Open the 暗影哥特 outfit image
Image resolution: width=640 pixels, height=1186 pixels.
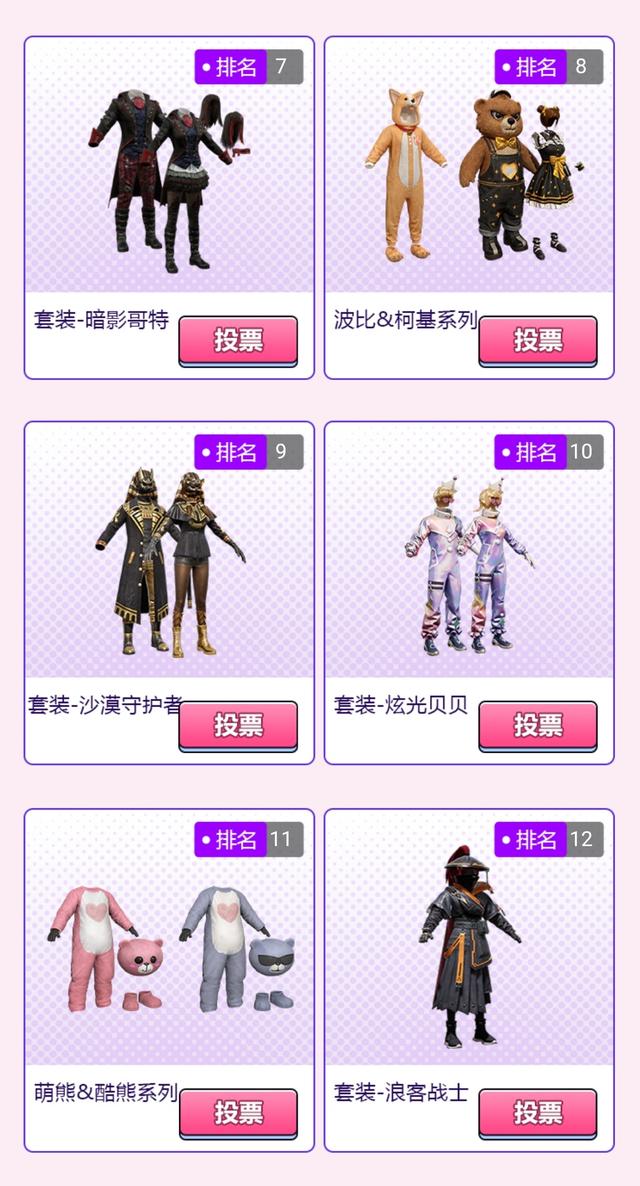coord(168,180)
